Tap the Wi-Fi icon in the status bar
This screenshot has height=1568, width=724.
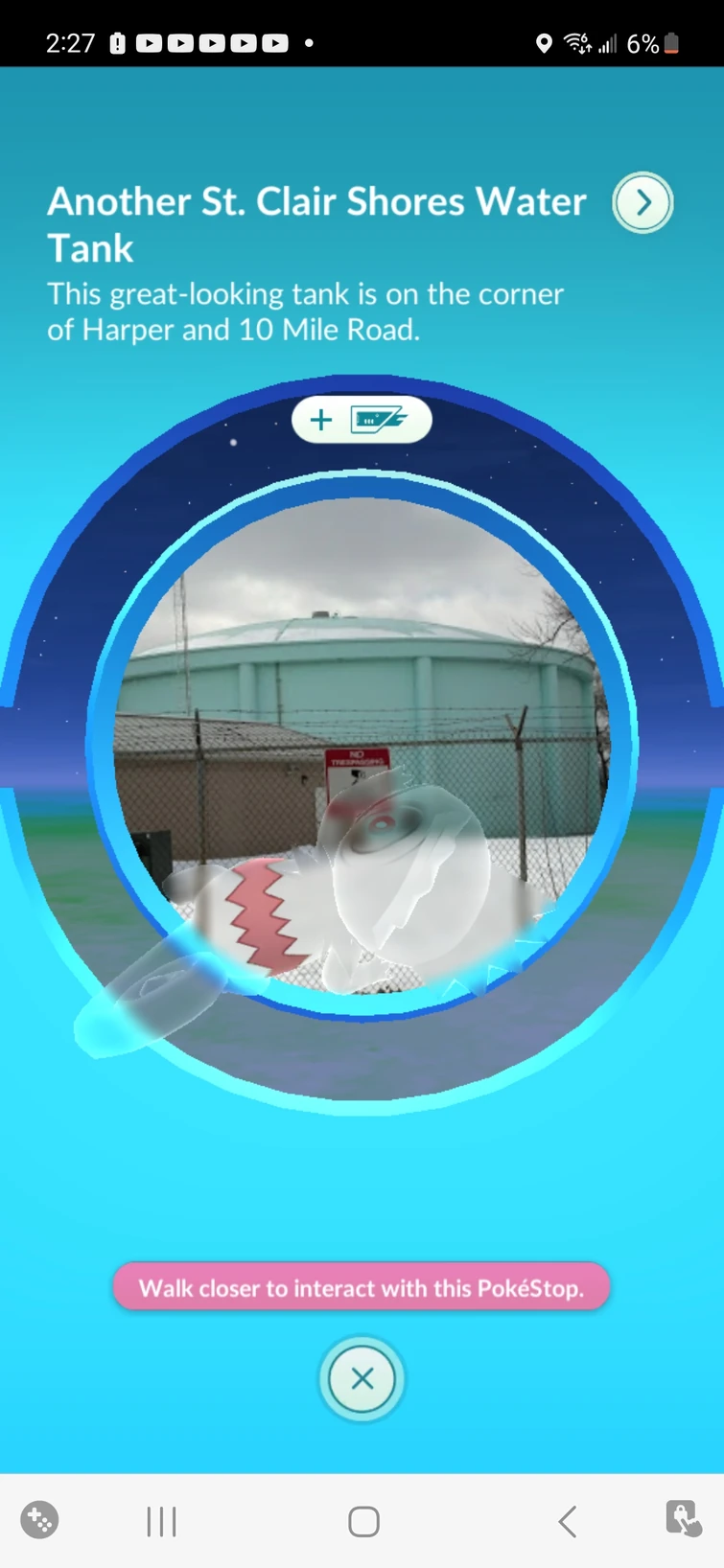pos(576,43)
